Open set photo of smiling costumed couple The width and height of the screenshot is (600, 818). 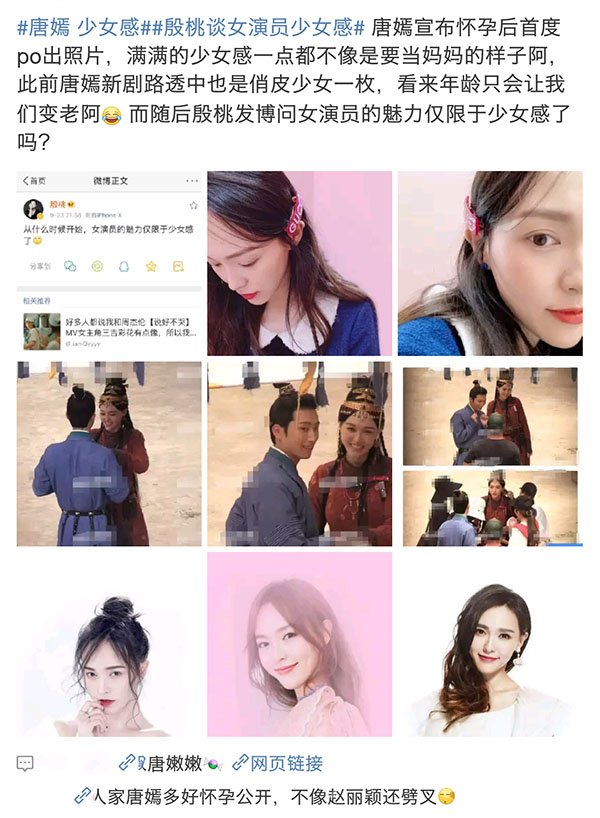[x=299, y=454]
